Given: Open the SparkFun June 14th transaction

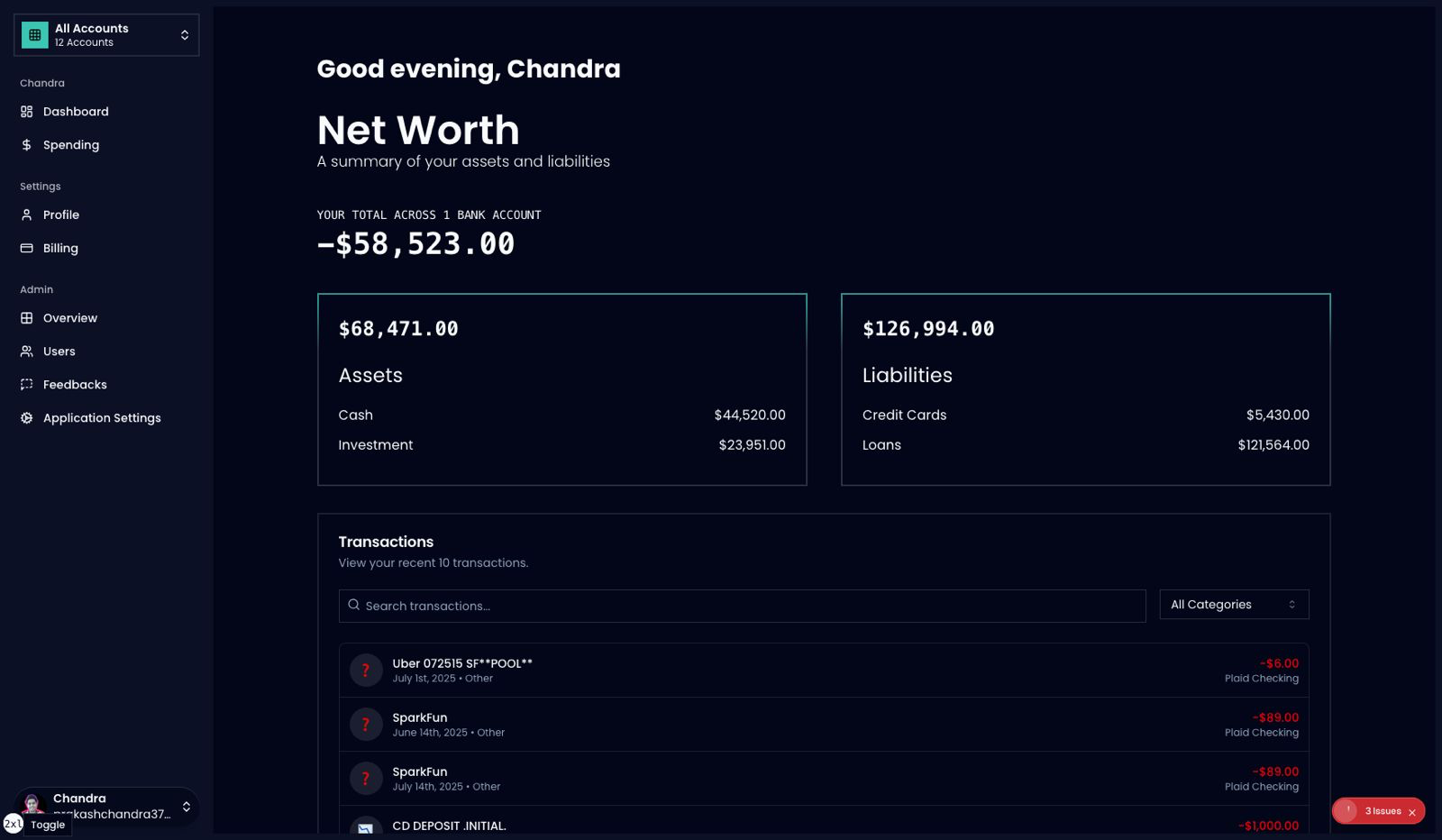Looking at the screenshot, I should (823, 725).
